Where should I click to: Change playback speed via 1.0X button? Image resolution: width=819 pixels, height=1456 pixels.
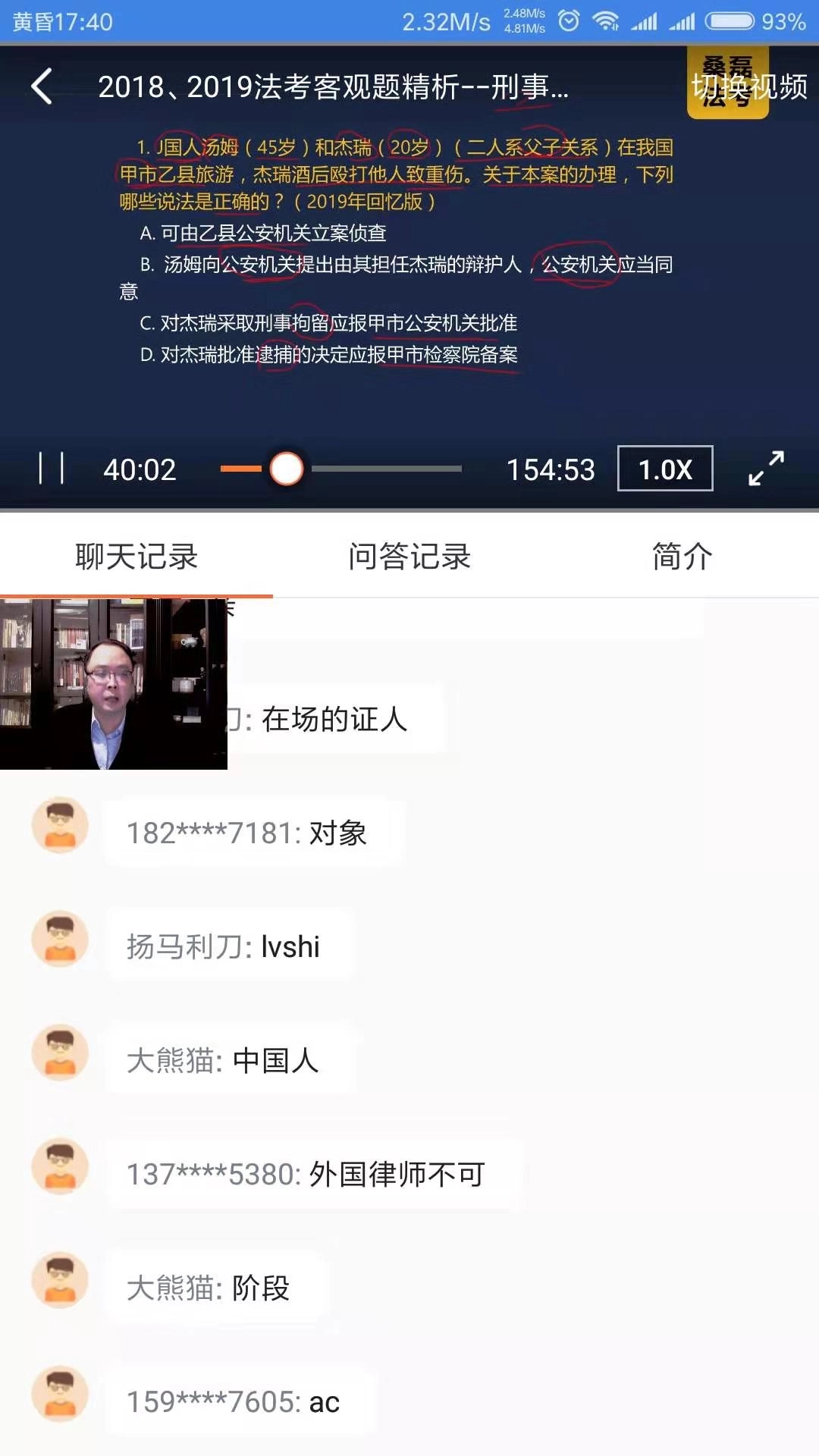665,470
